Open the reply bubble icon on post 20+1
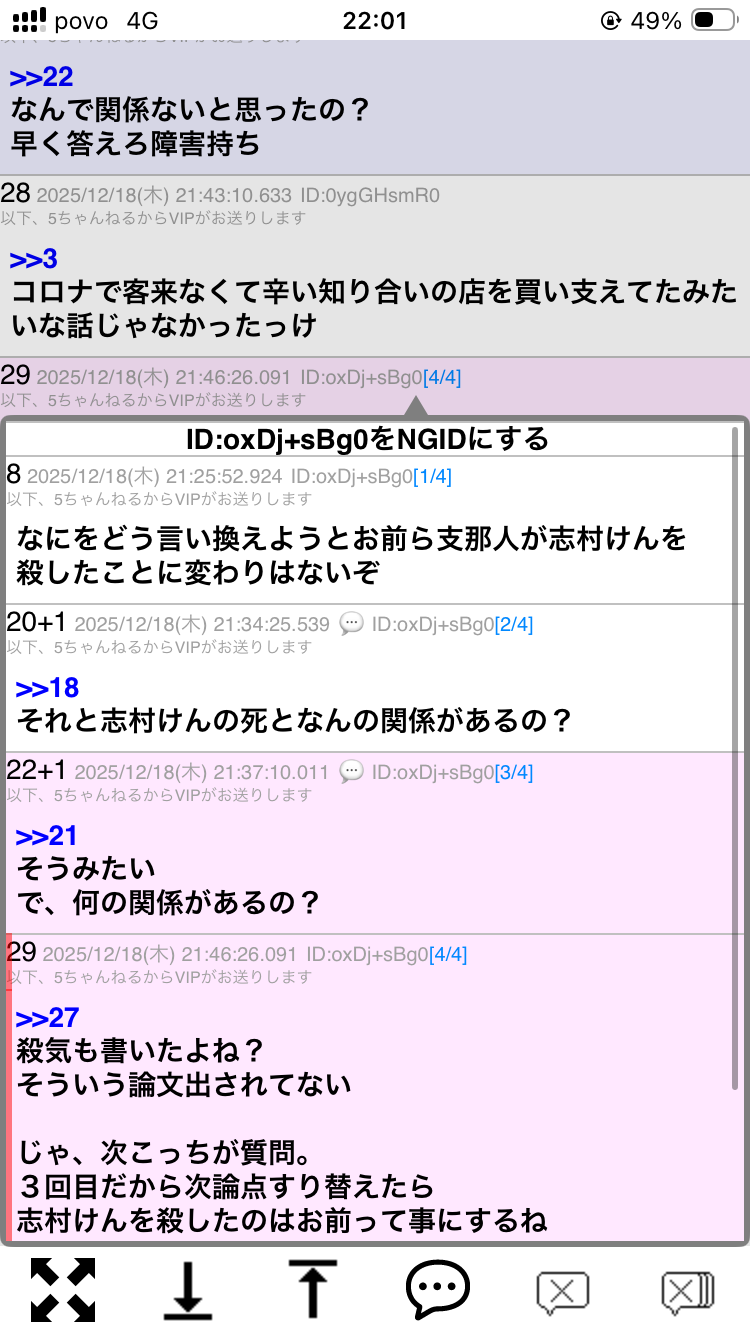 [351, 624]
